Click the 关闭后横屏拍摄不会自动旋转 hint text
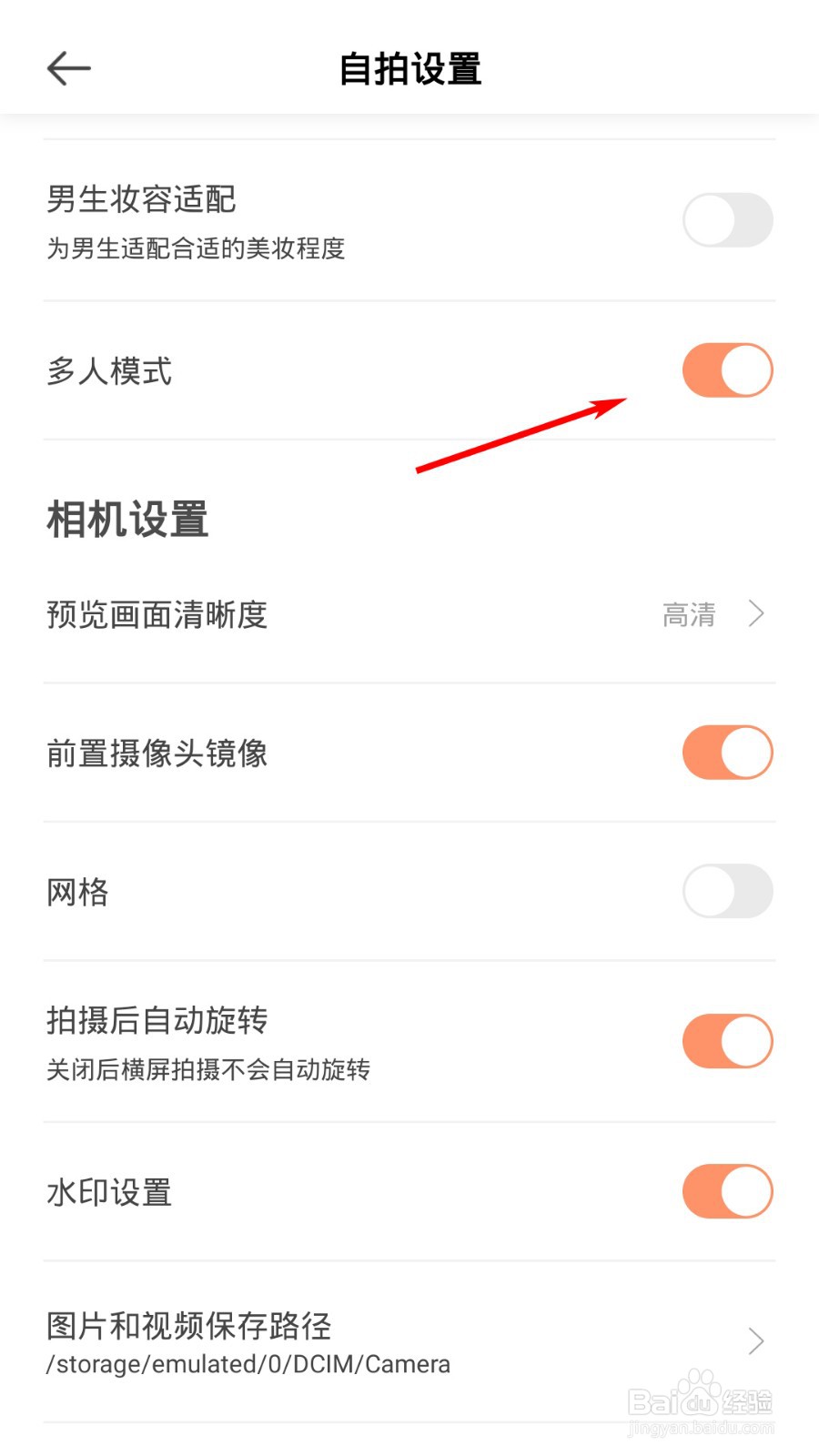The height and width of the screenshot is (1456, 819). click(x=208, y=1070)
